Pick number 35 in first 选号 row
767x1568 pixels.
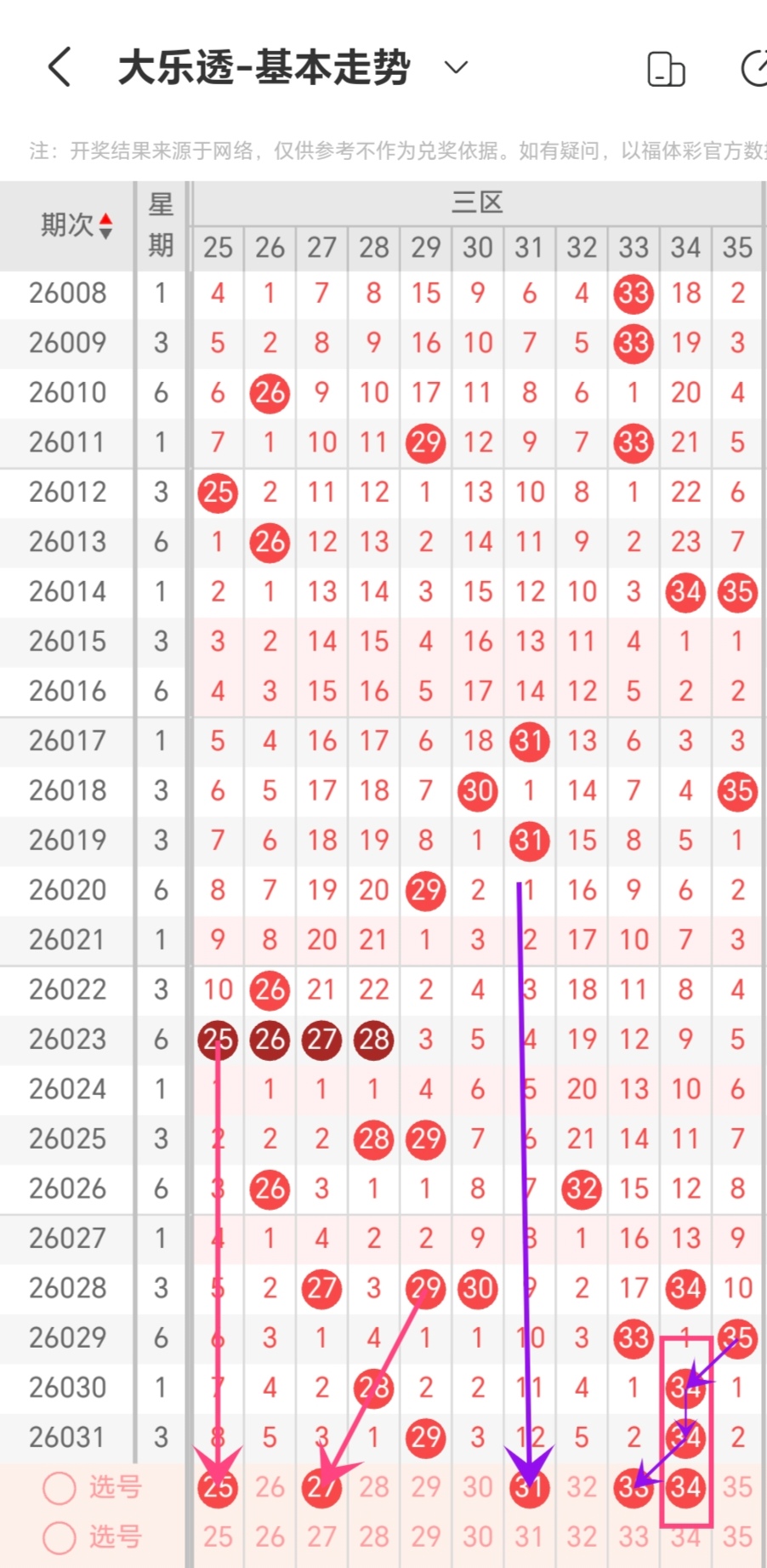click(x=737, y=1487)
